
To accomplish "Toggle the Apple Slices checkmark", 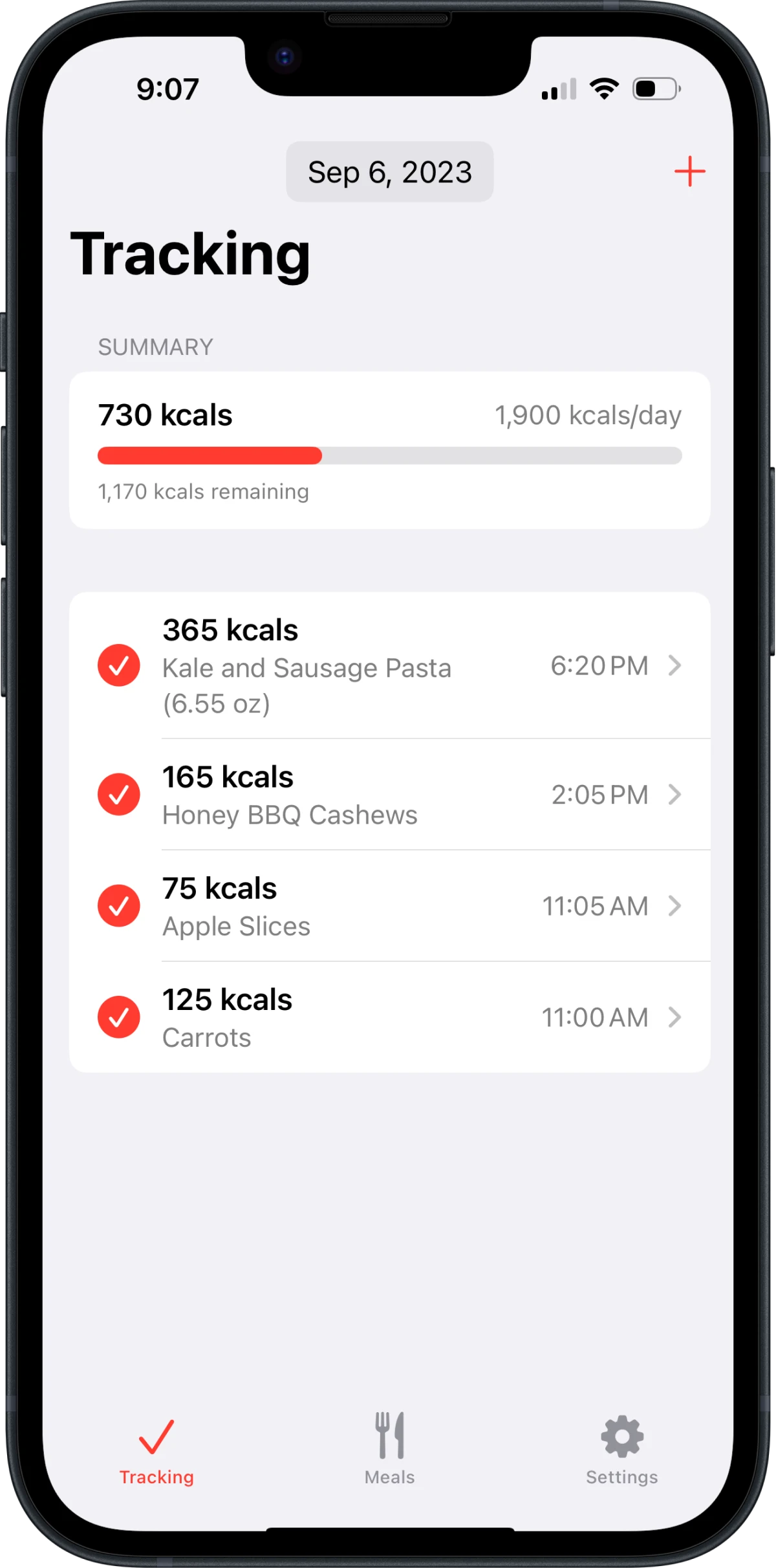I will click(x=119, y=906).
